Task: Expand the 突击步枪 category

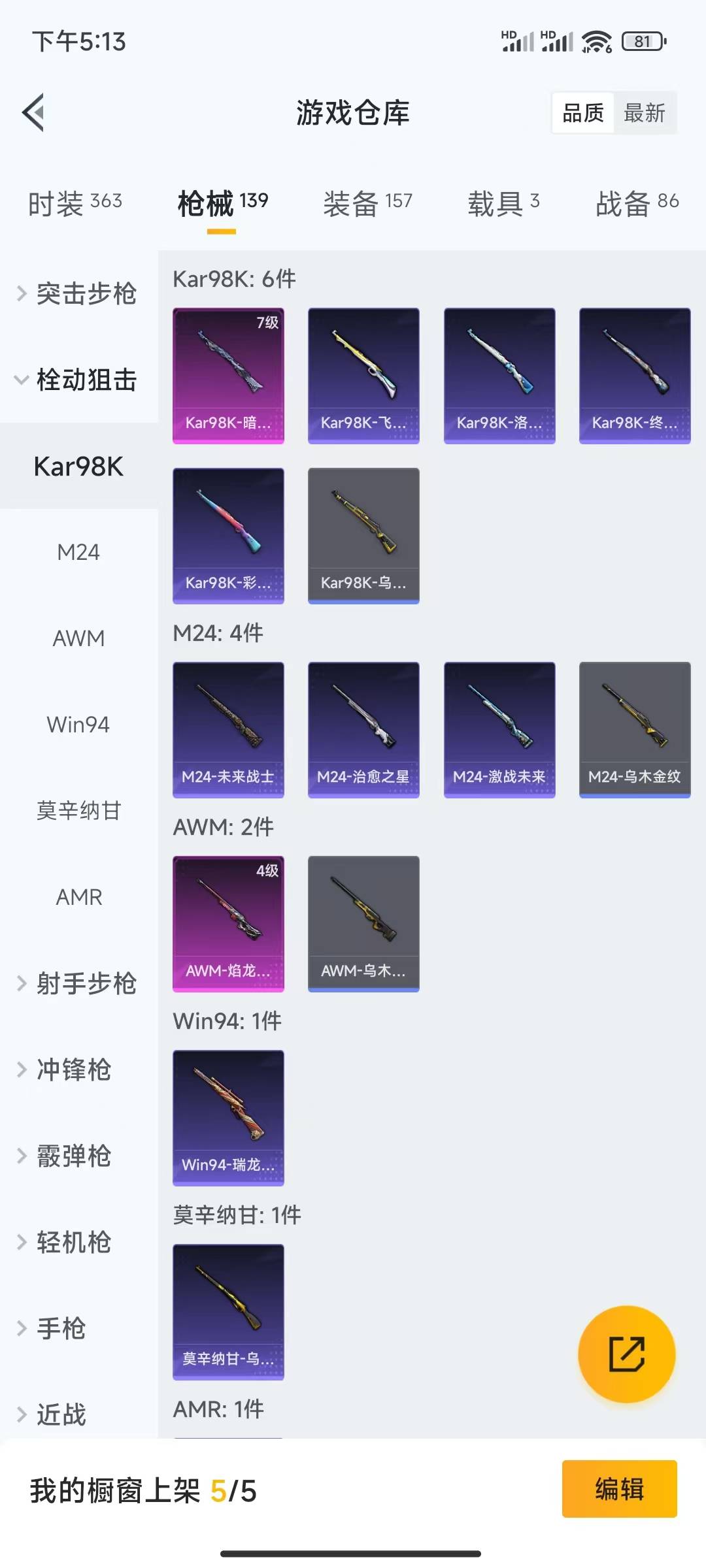Action: pyautogui.click(x=85, y=294)
